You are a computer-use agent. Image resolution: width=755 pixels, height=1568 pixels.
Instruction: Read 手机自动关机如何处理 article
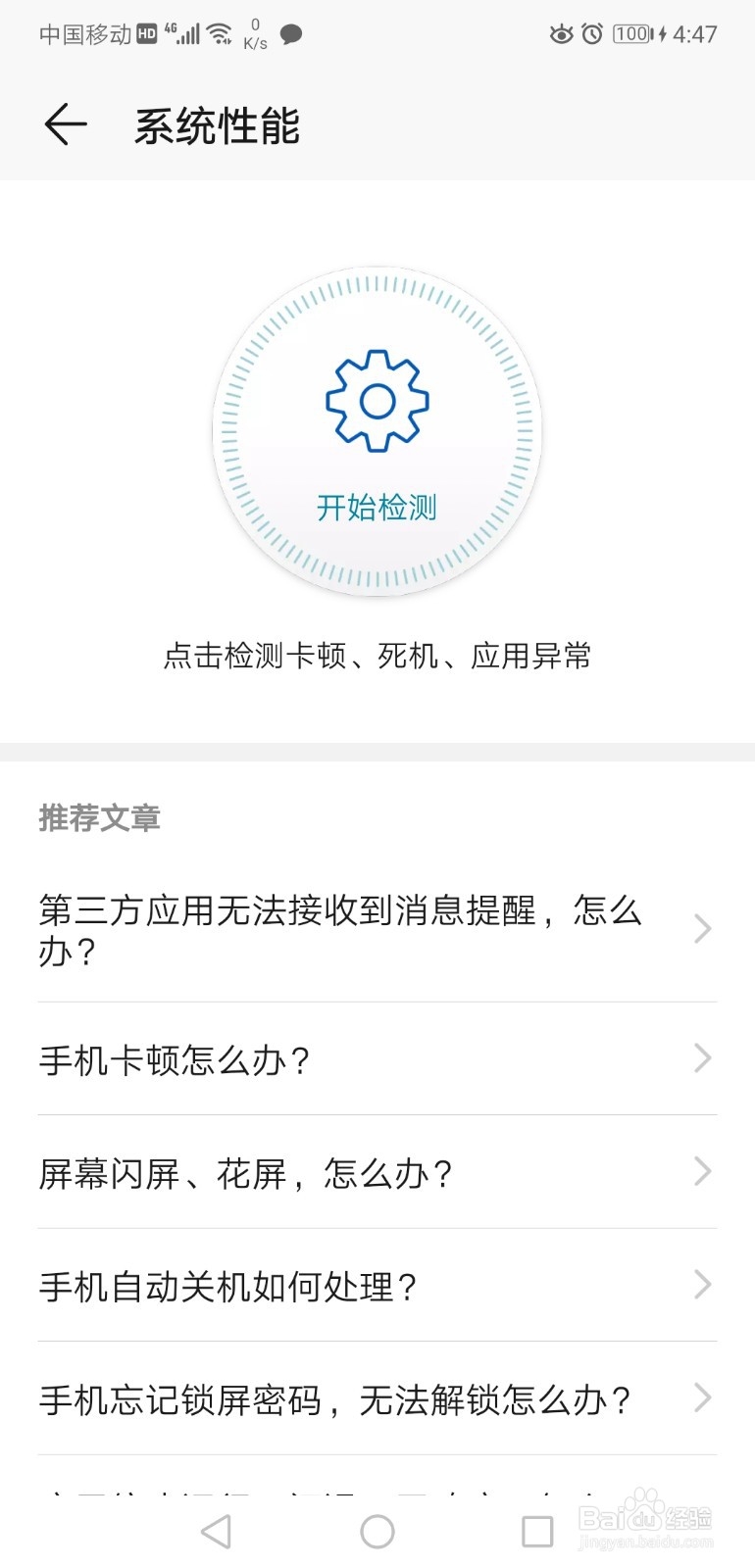point(377,1286)
